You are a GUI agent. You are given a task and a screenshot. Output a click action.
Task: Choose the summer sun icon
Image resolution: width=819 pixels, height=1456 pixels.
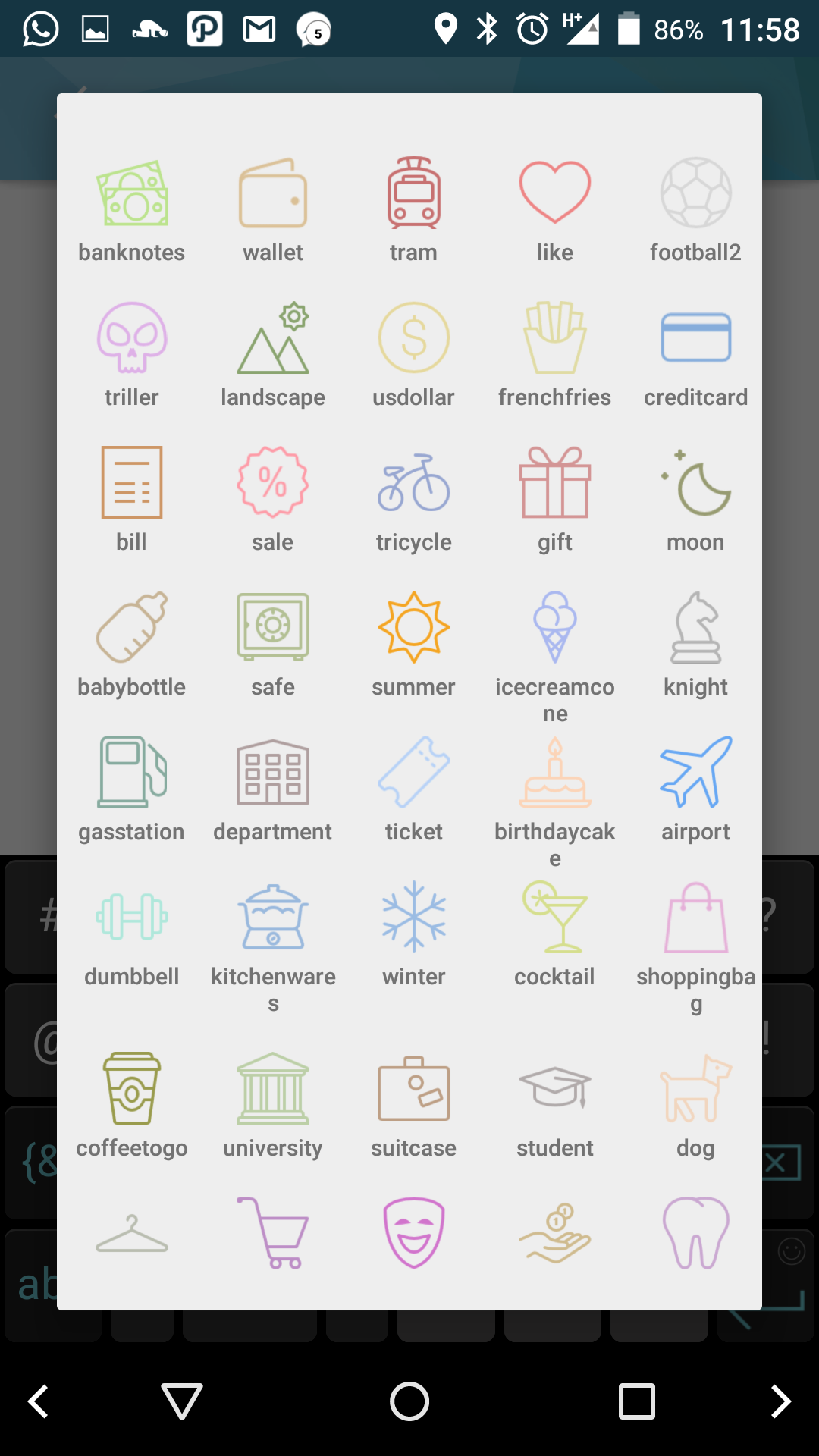pos(414,628)
